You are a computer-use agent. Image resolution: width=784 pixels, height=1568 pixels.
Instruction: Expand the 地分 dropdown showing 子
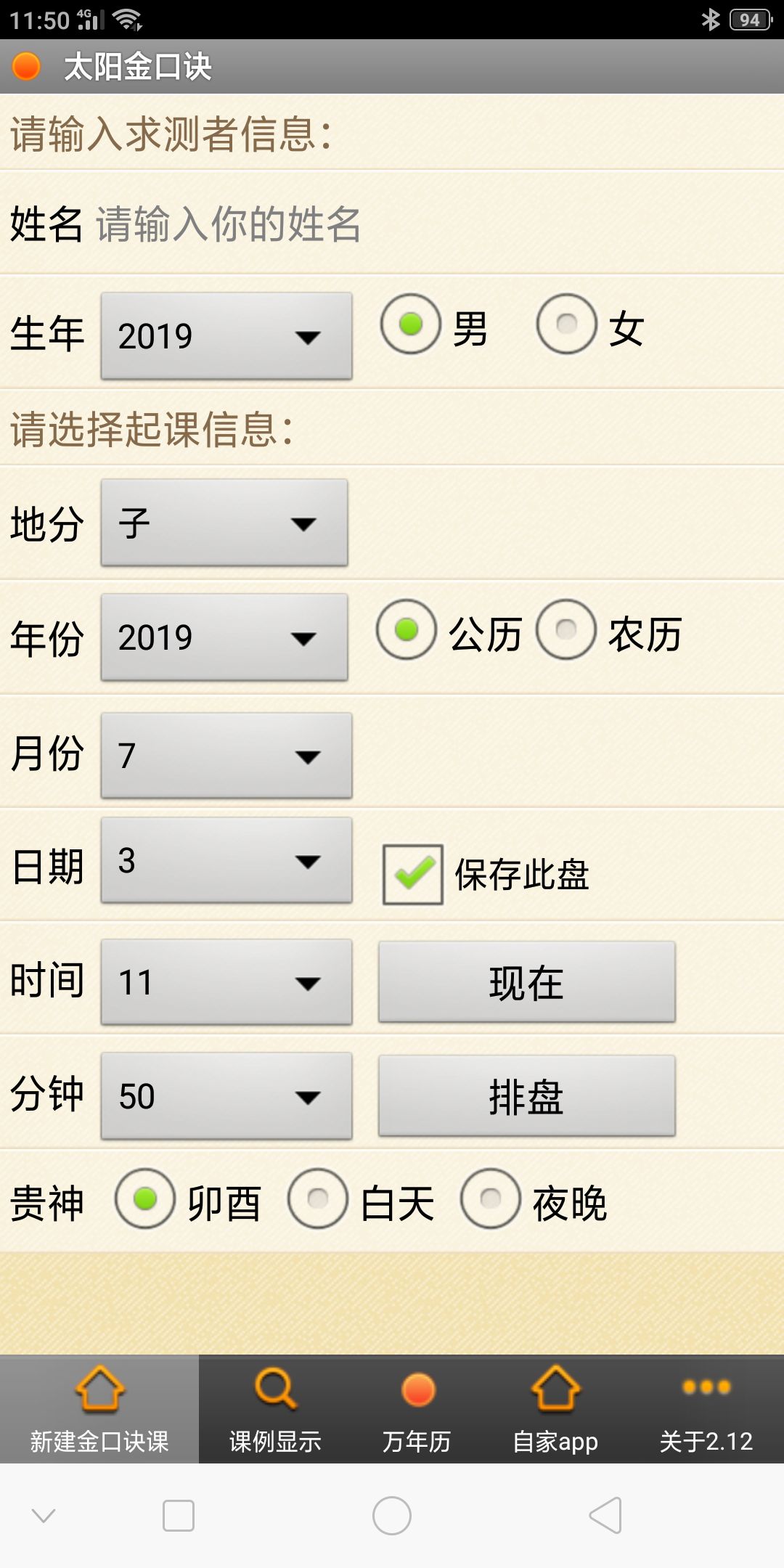(x=224, y=523)
